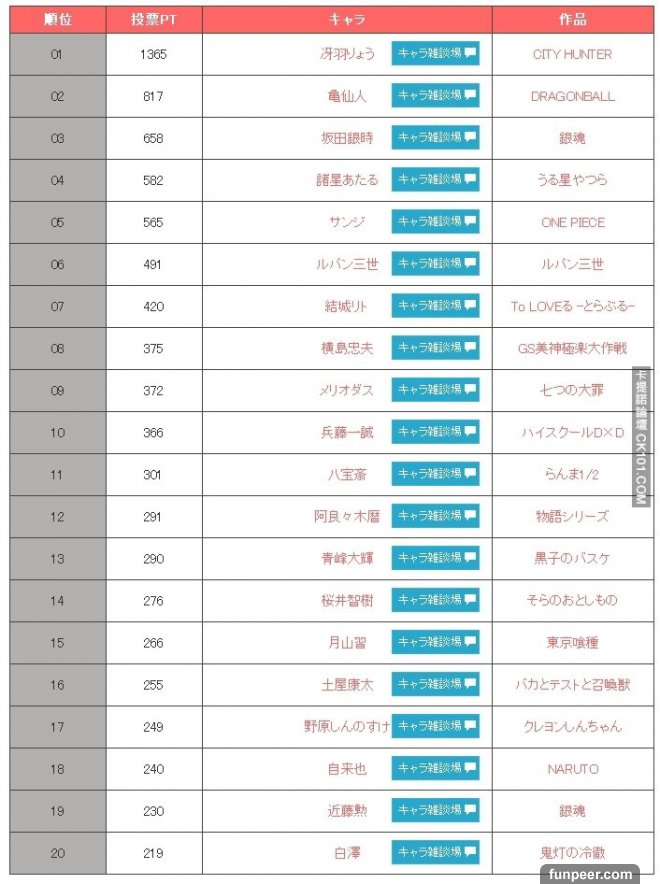
Task: Open キャラ雑談場 for 青峰大輝
Action: click(435, 558)
